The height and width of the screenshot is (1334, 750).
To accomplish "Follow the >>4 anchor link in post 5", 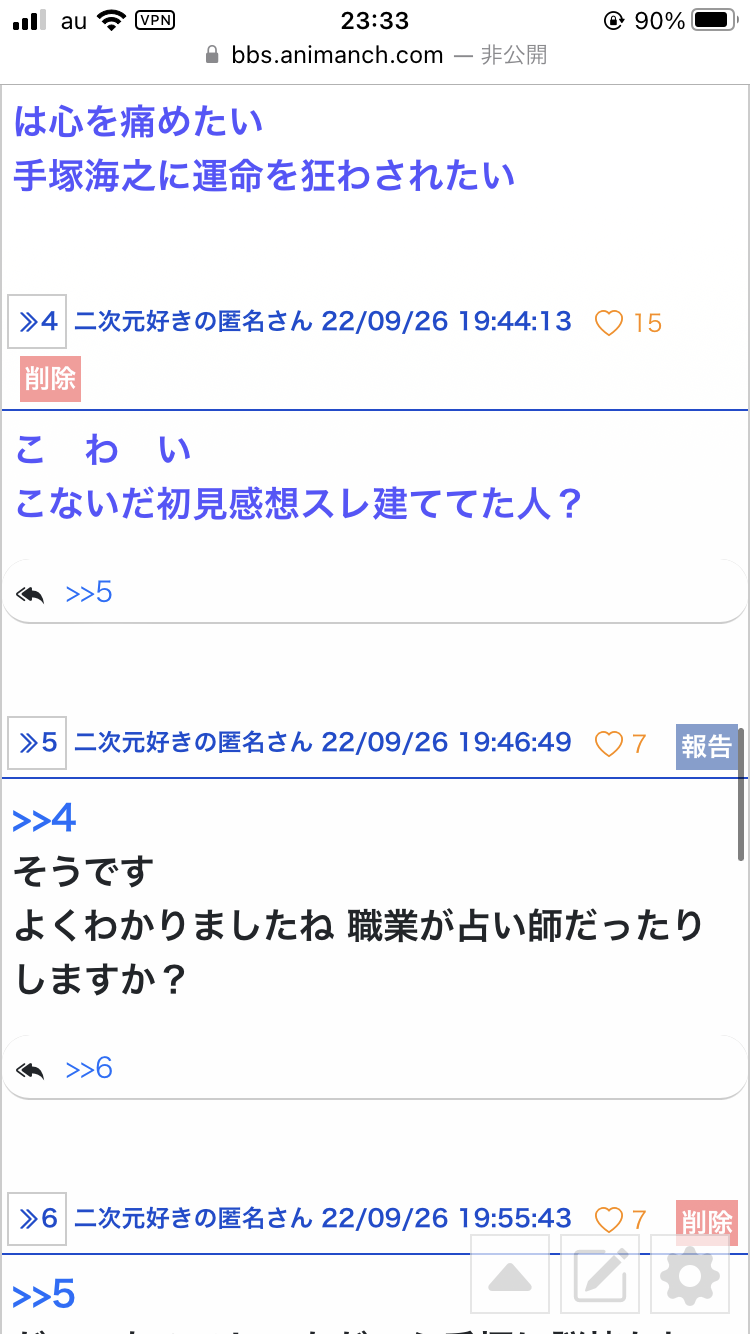I will click(44, 819).
